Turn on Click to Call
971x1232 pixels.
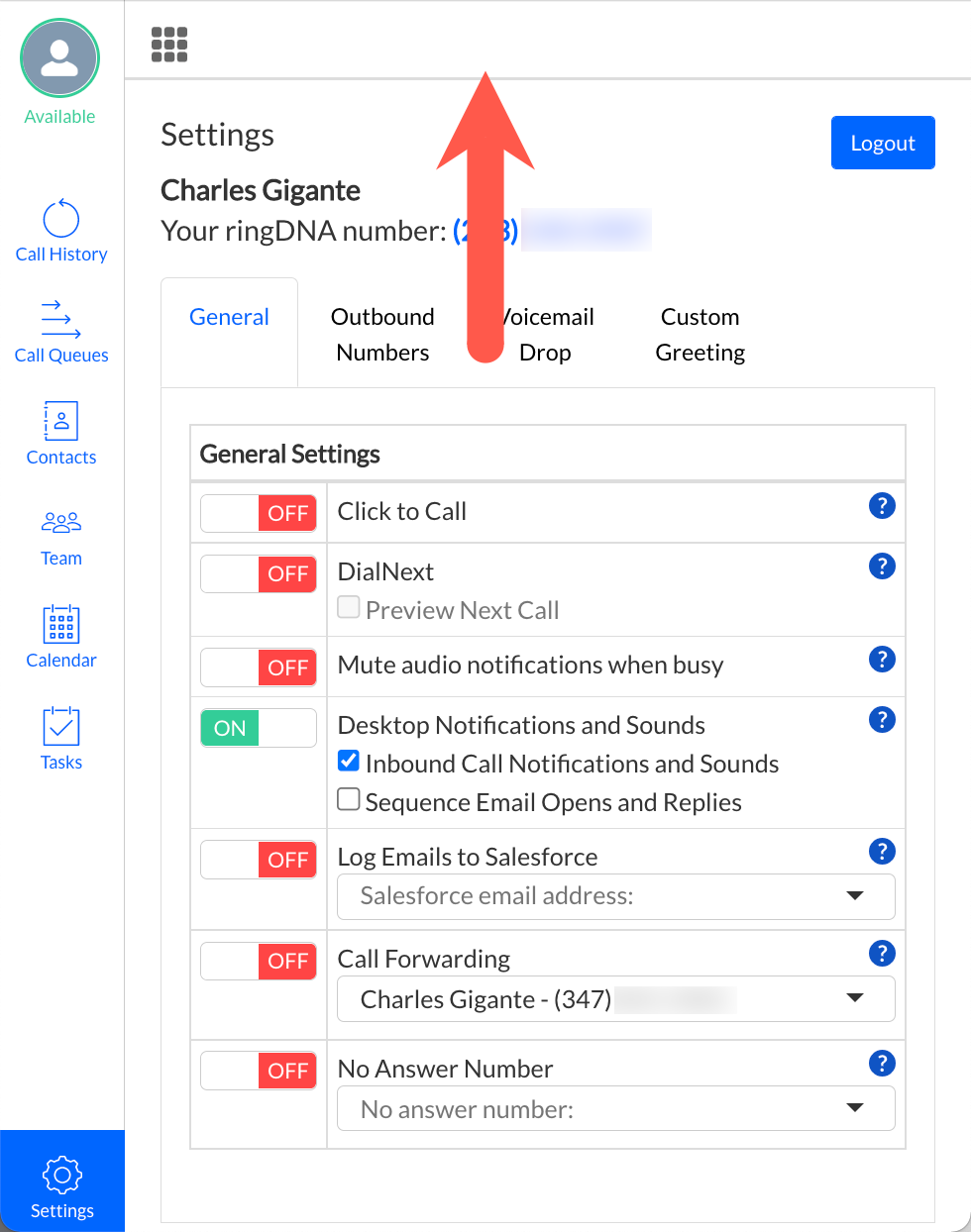[x=259, y=513]
